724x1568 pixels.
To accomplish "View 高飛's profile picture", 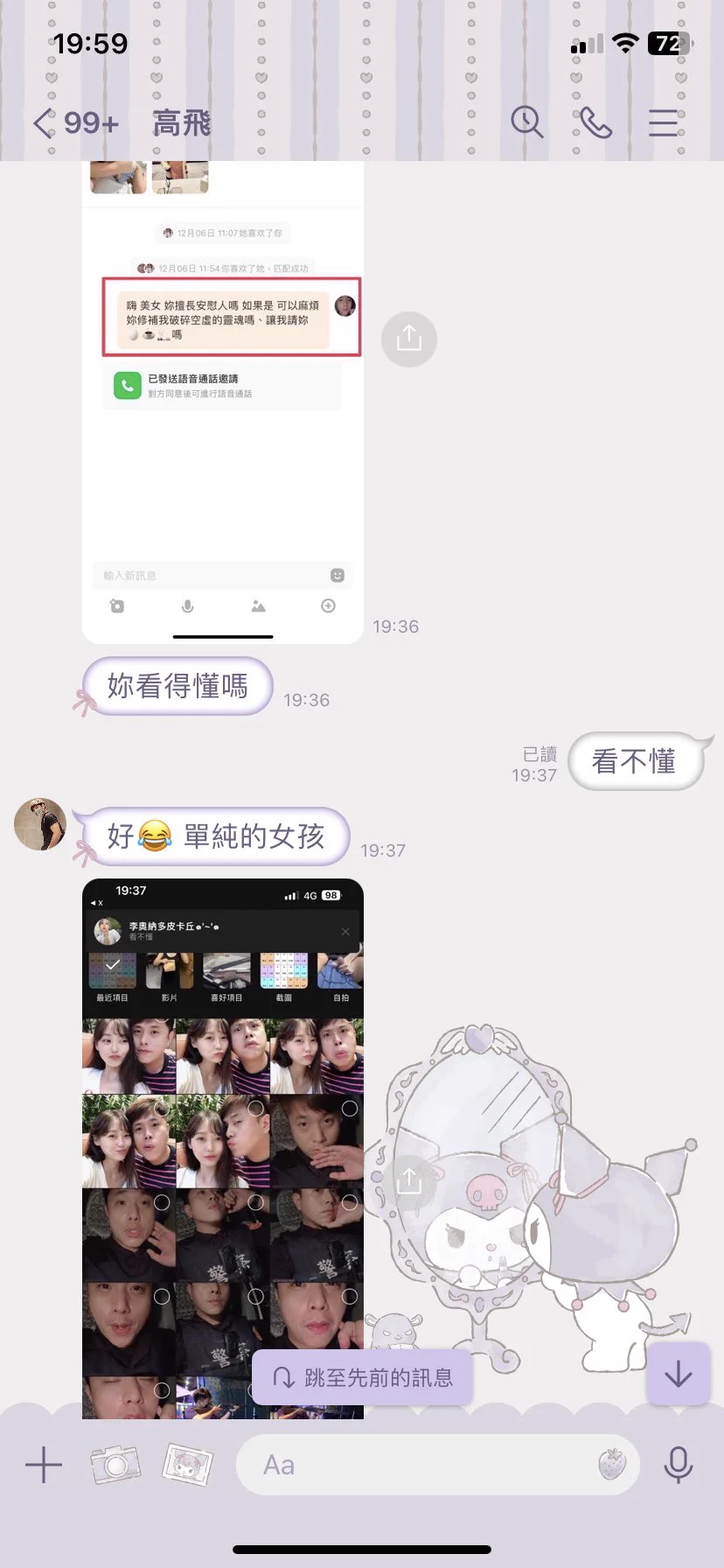I will [40, 824].
